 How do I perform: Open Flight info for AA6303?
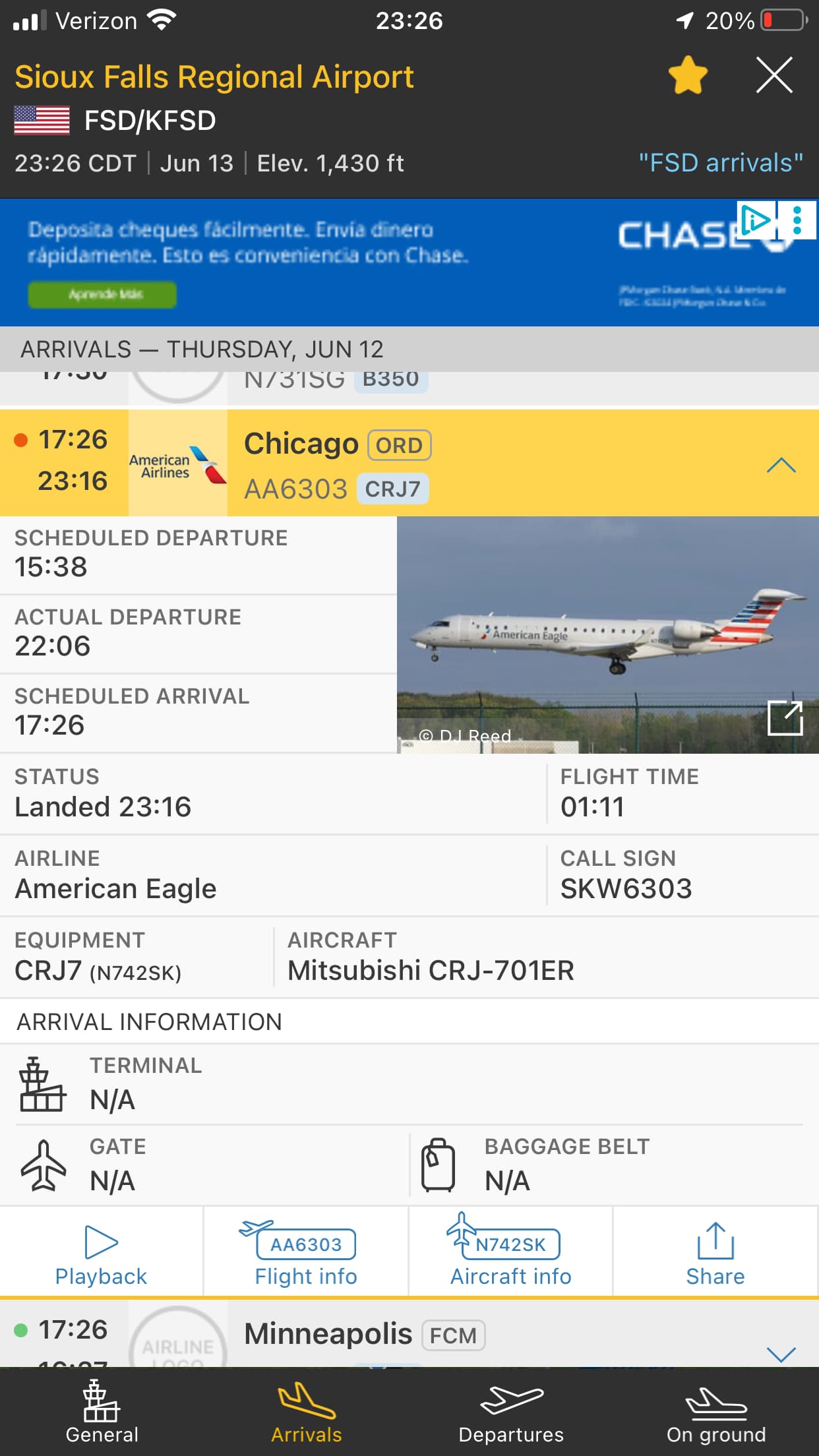point(306,1253)
